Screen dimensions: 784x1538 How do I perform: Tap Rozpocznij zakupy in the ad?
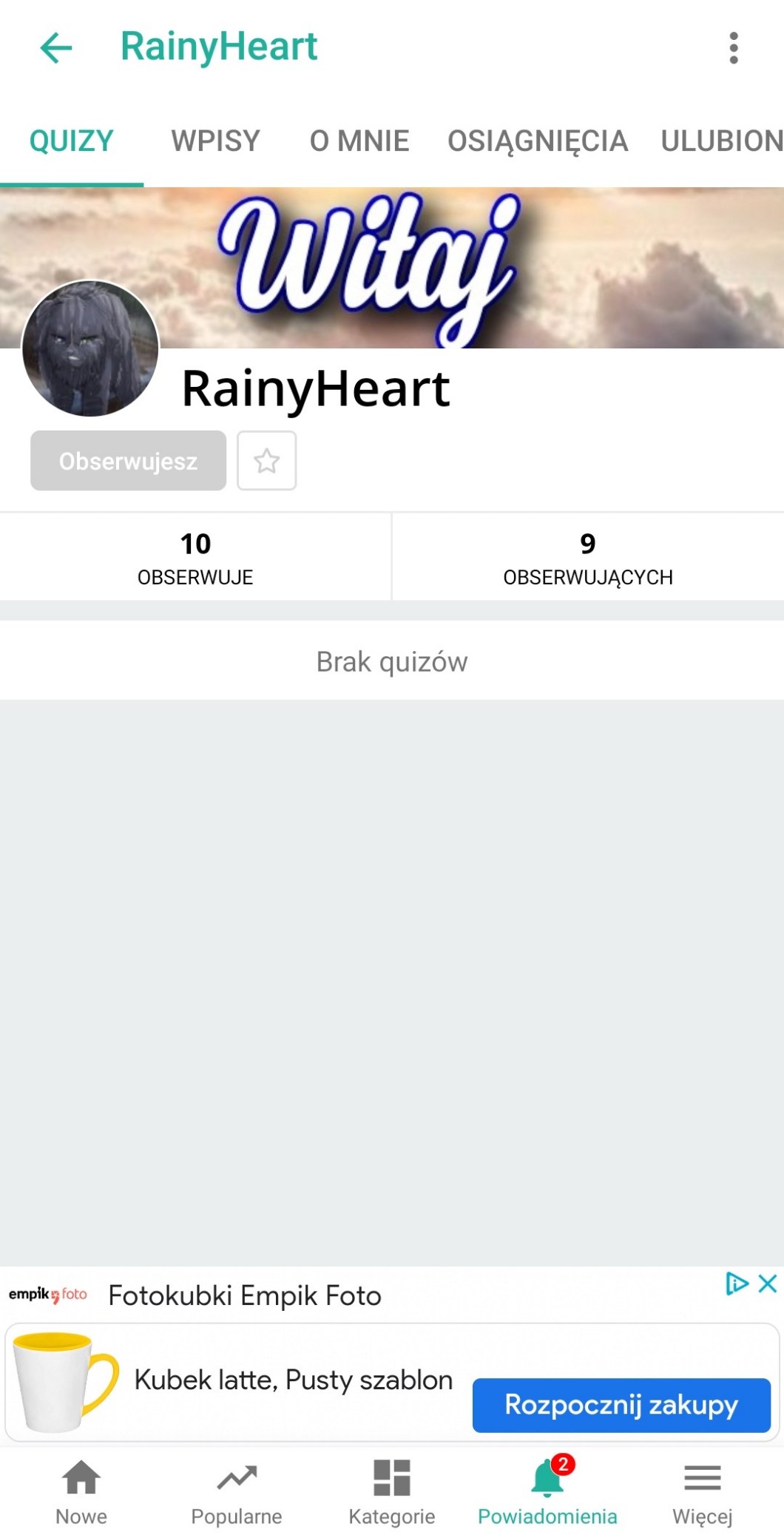click(621, 1405)
